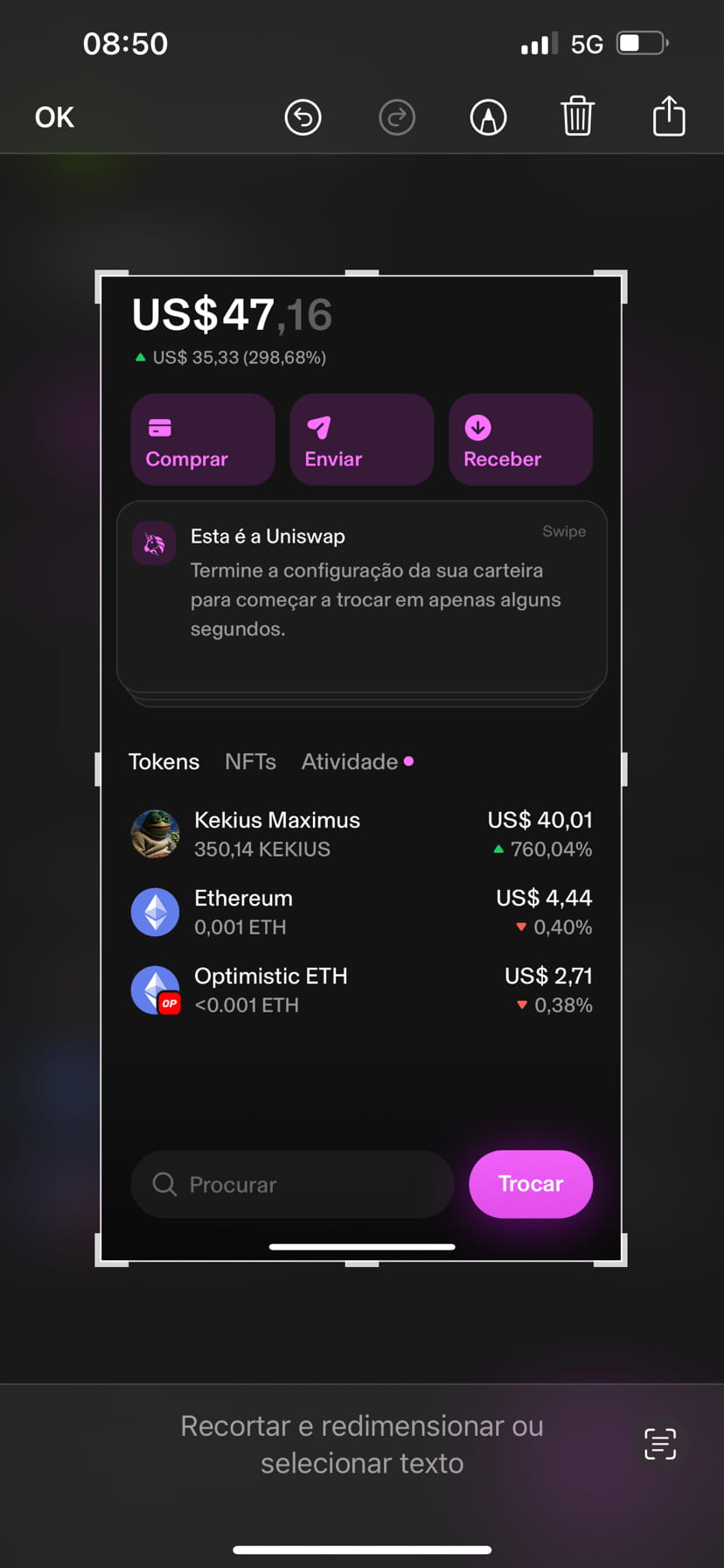Activate the live text selection icon
724x1568 pixels.
[x=660, y=1443]
